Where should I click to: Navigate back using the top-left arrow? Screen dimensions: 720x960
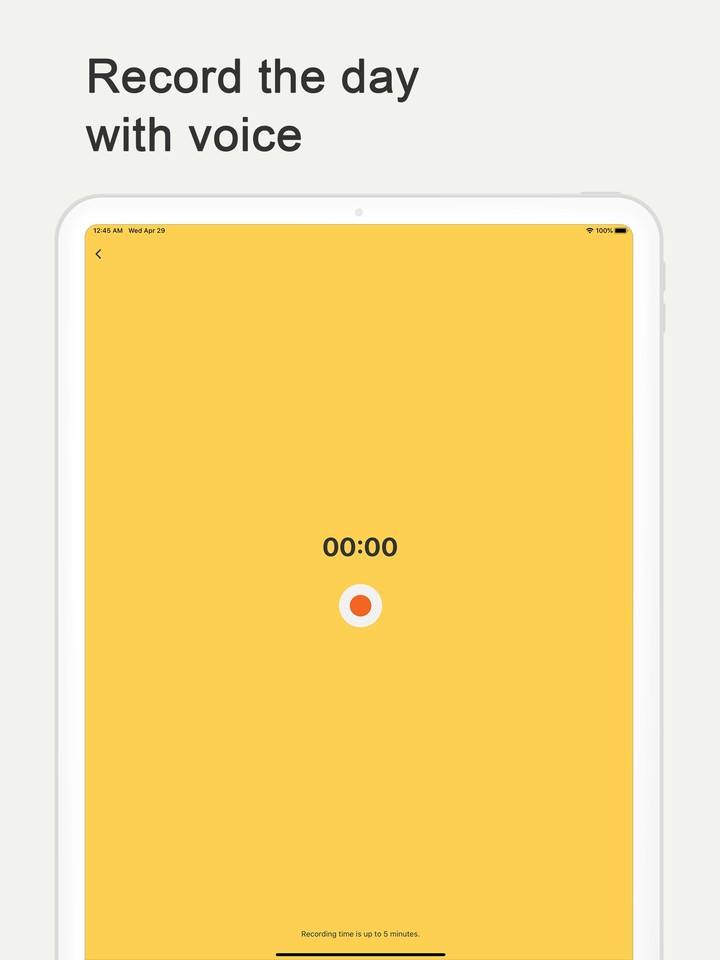pyautogui.click(x=99, y=254)
